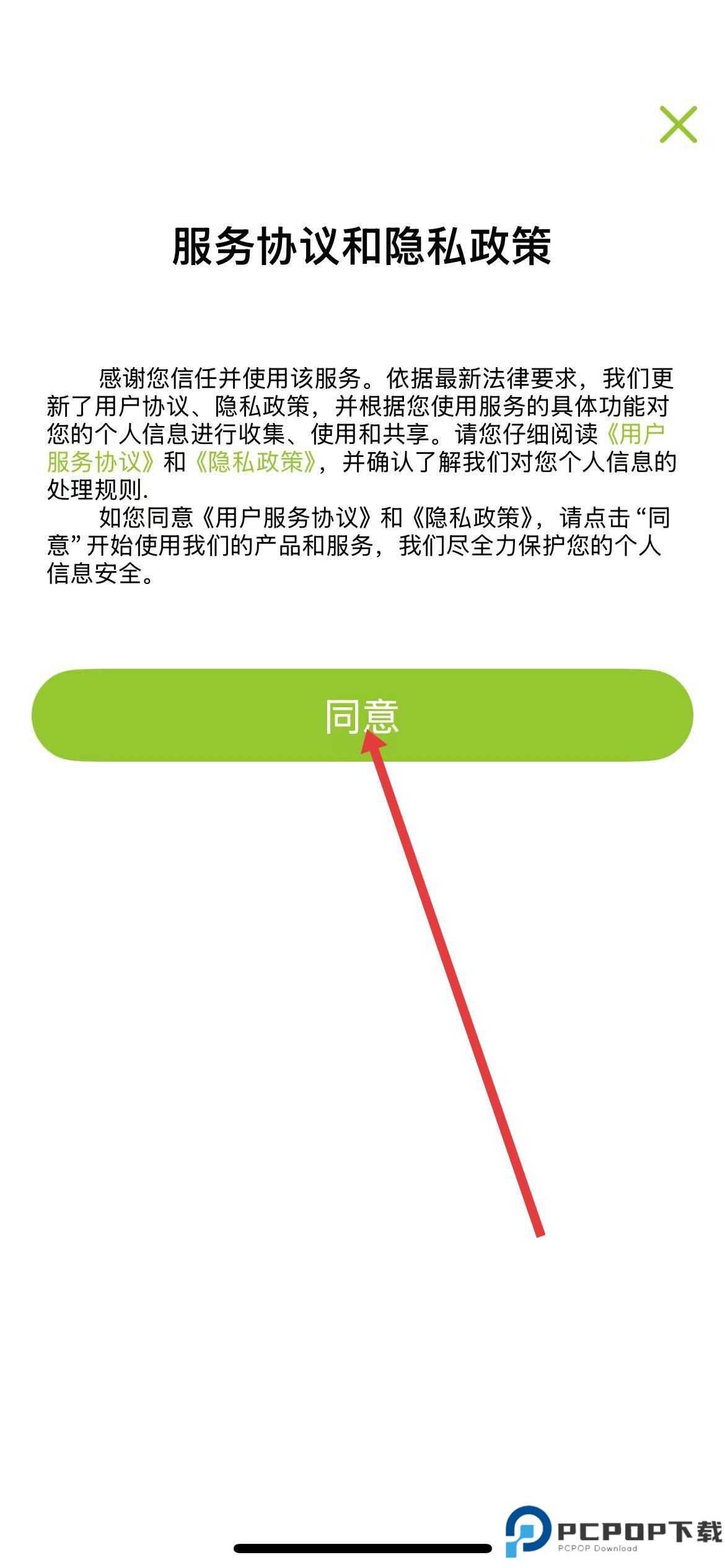Open the 《隐私政策》 link
The image size is (725, 1568).
click(255, 462)
